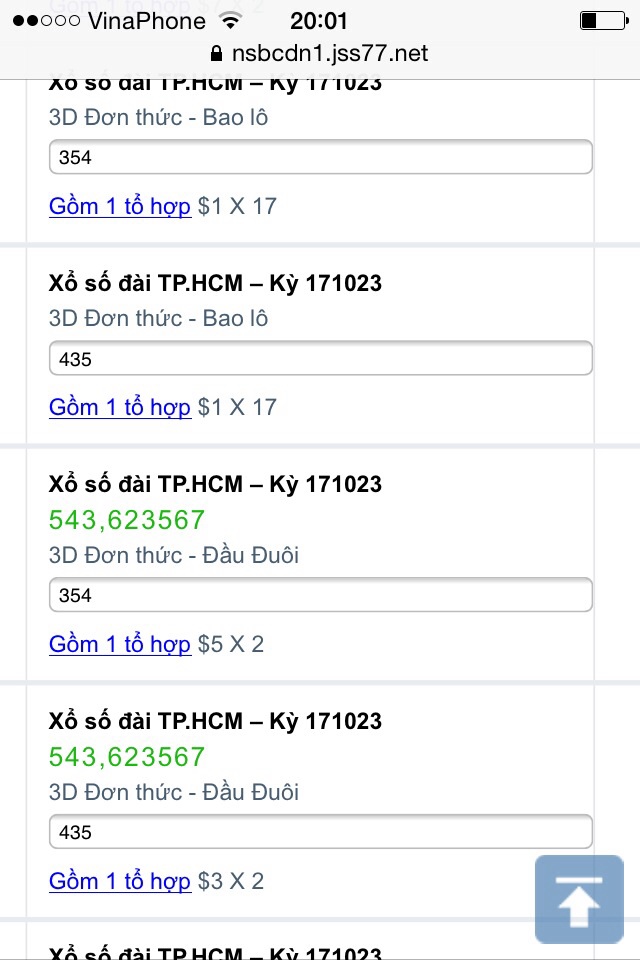Tap the Bao lô input field showing 354
Viewport: 640px width, 960px height.
point(320,157)
